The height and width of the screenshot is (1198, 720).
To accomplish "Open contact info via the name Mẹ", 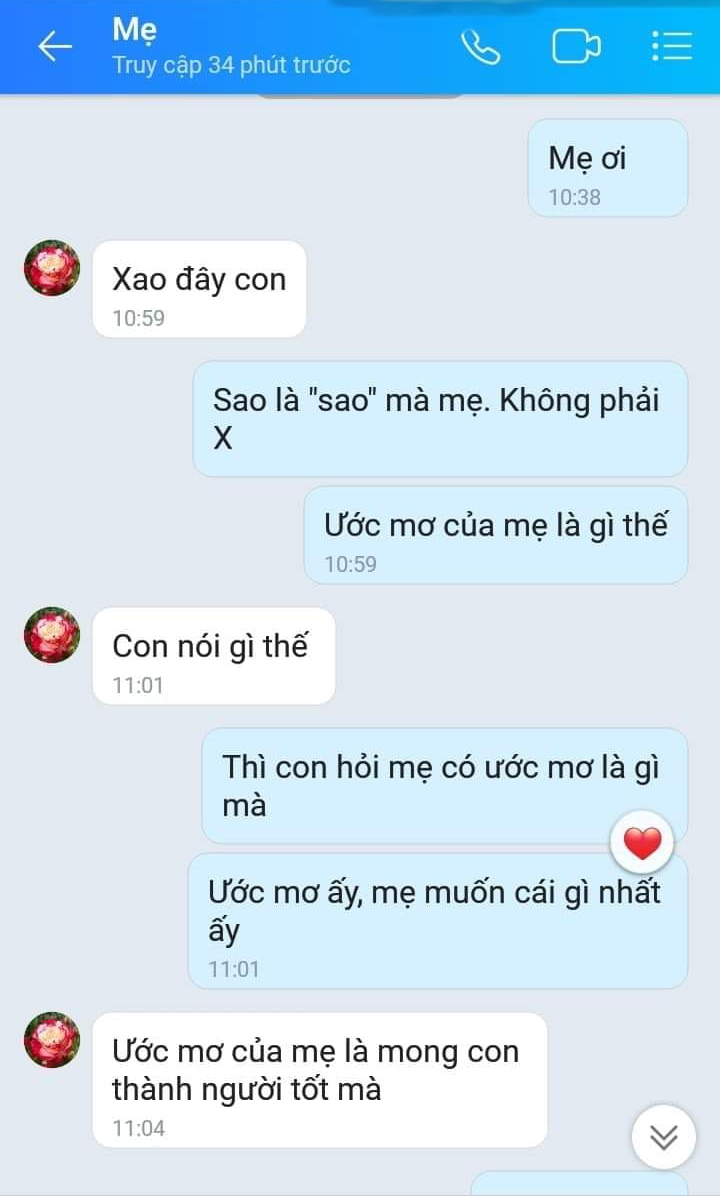I will 135,30.
